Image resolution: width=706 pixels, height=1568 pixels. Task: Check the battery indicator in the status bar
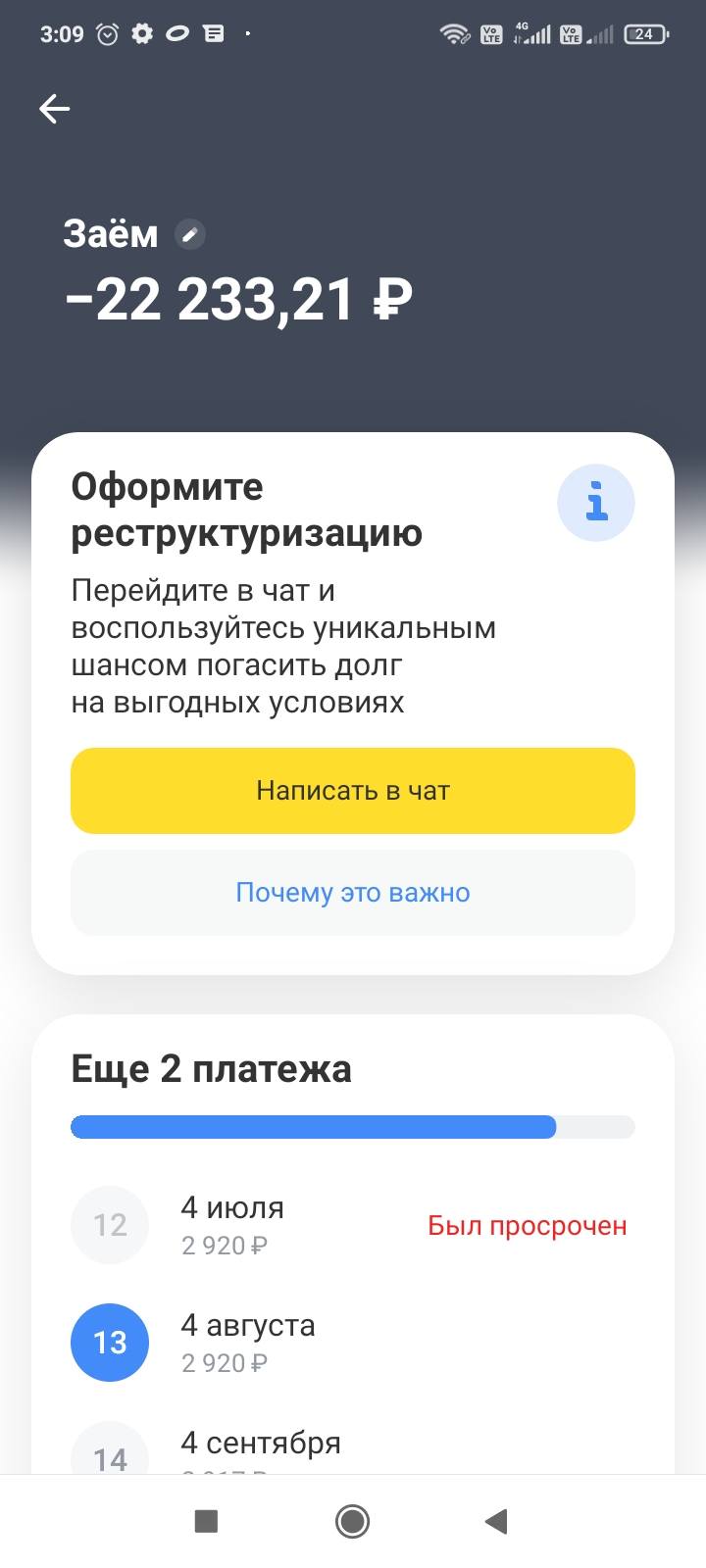coord(642,32)
